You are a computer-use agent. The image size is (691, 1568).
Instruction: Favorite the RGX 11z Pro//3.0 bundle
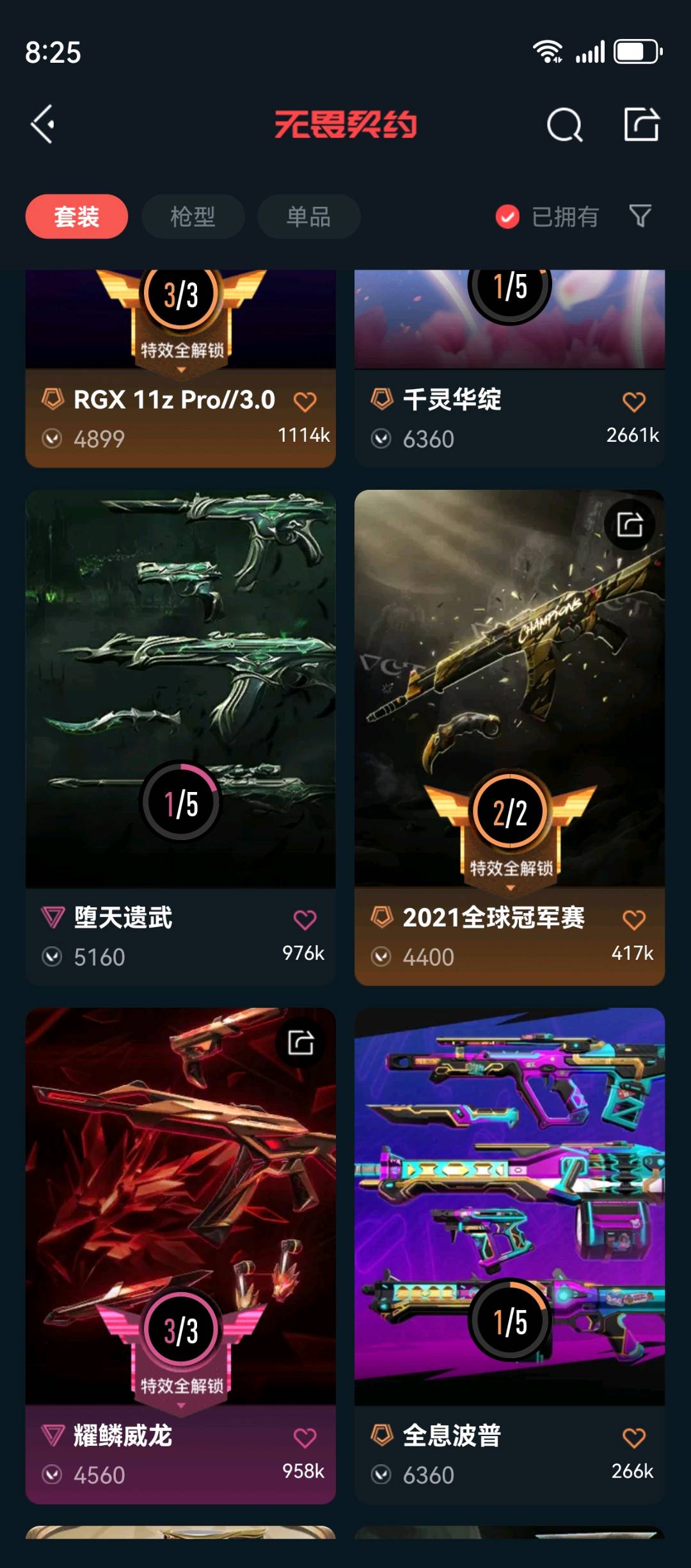[x=305, y=402]
